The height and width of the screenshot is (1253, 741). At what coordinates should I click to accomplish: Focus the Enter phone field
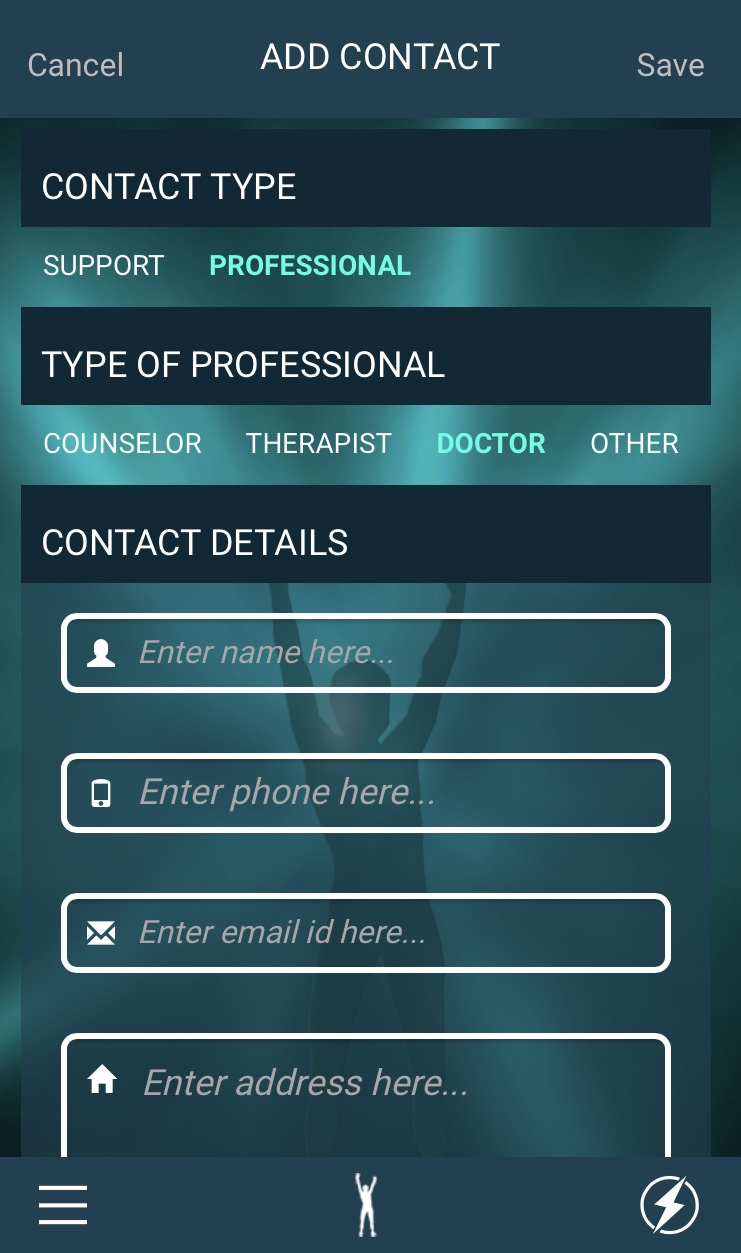pyautogui.click(x=366, y=793)
